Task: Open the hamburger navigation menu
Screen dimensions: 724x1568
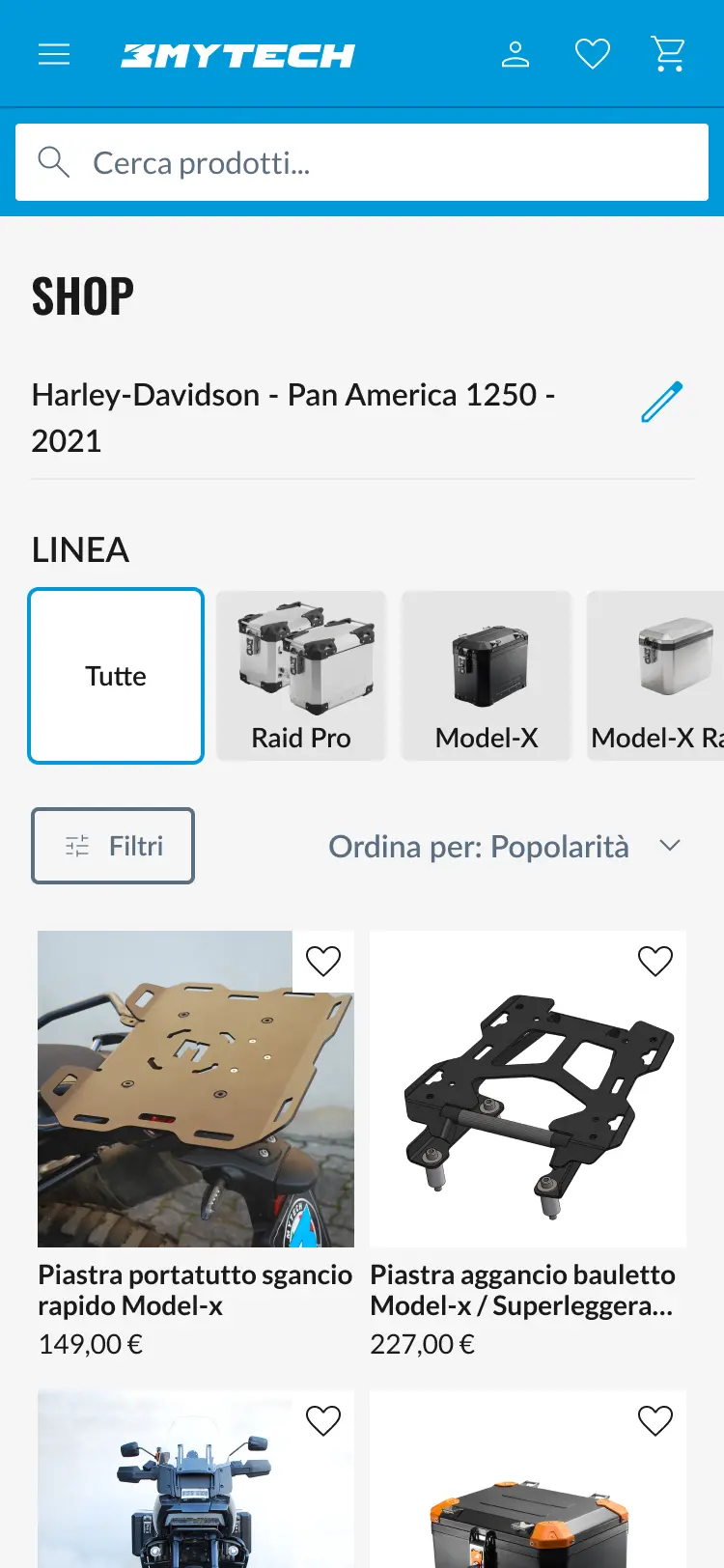Action: tap(54, 54)
